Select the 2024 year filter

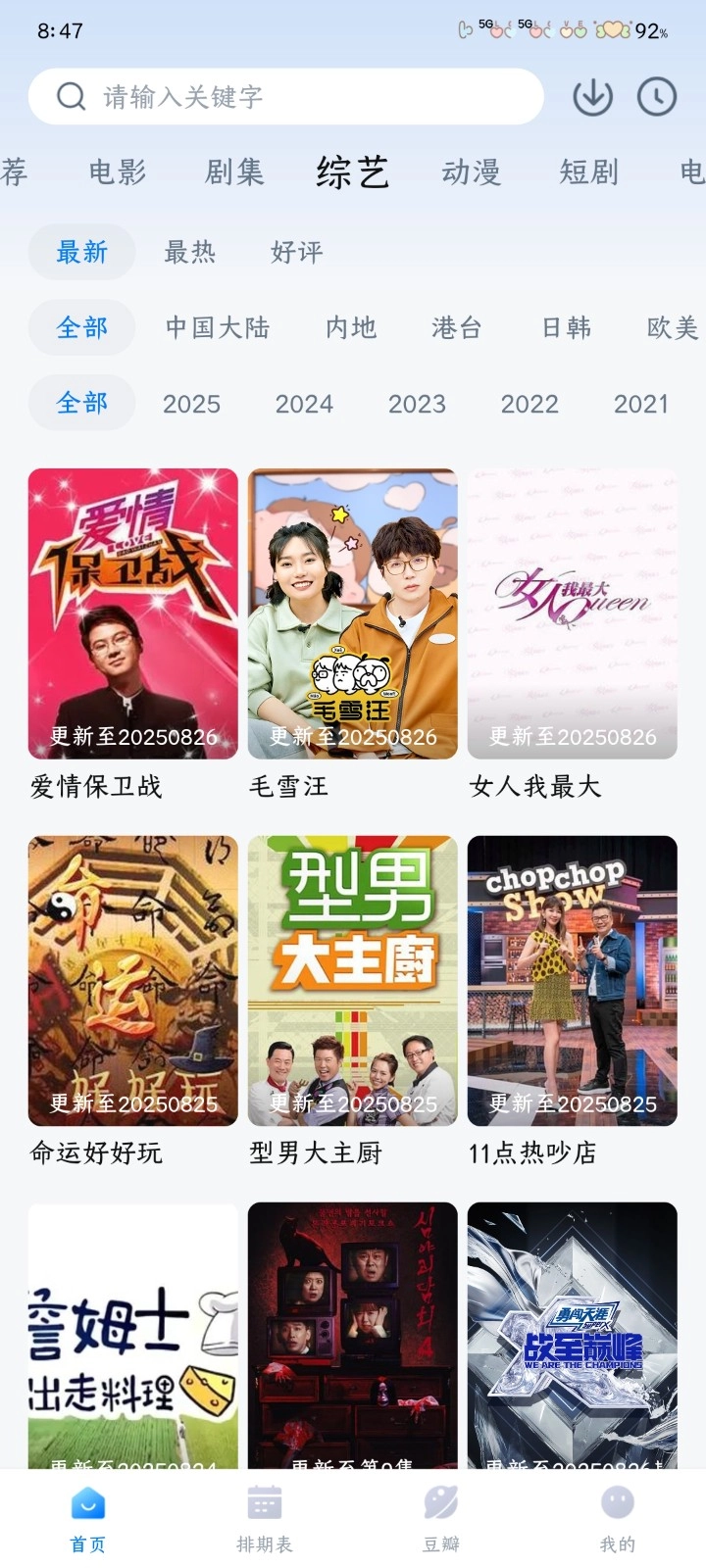305,403
